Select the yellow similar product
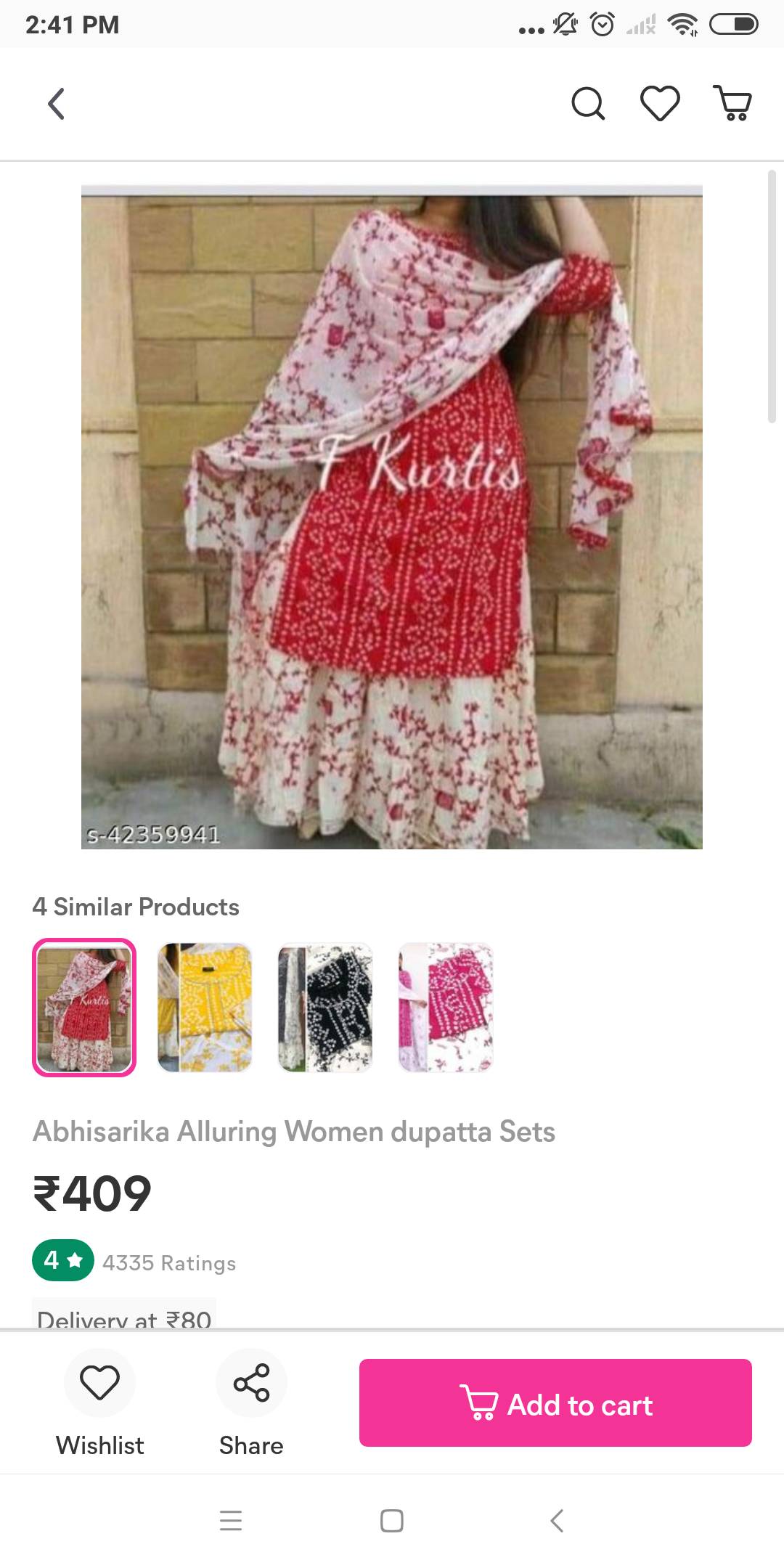This screenshot has height=1568, width=784. (x=205, y=1008)
